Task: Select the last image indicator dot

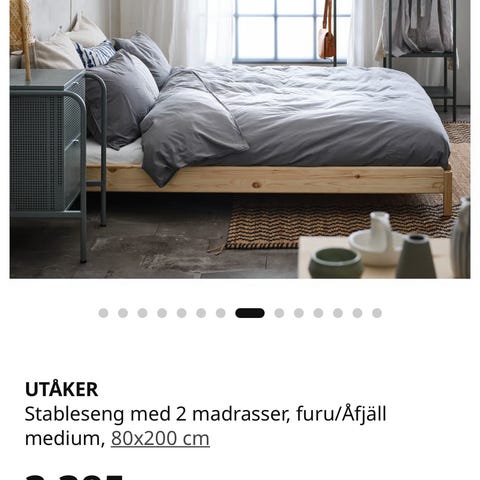Action: pyautogui.click(x=377, y=313)
